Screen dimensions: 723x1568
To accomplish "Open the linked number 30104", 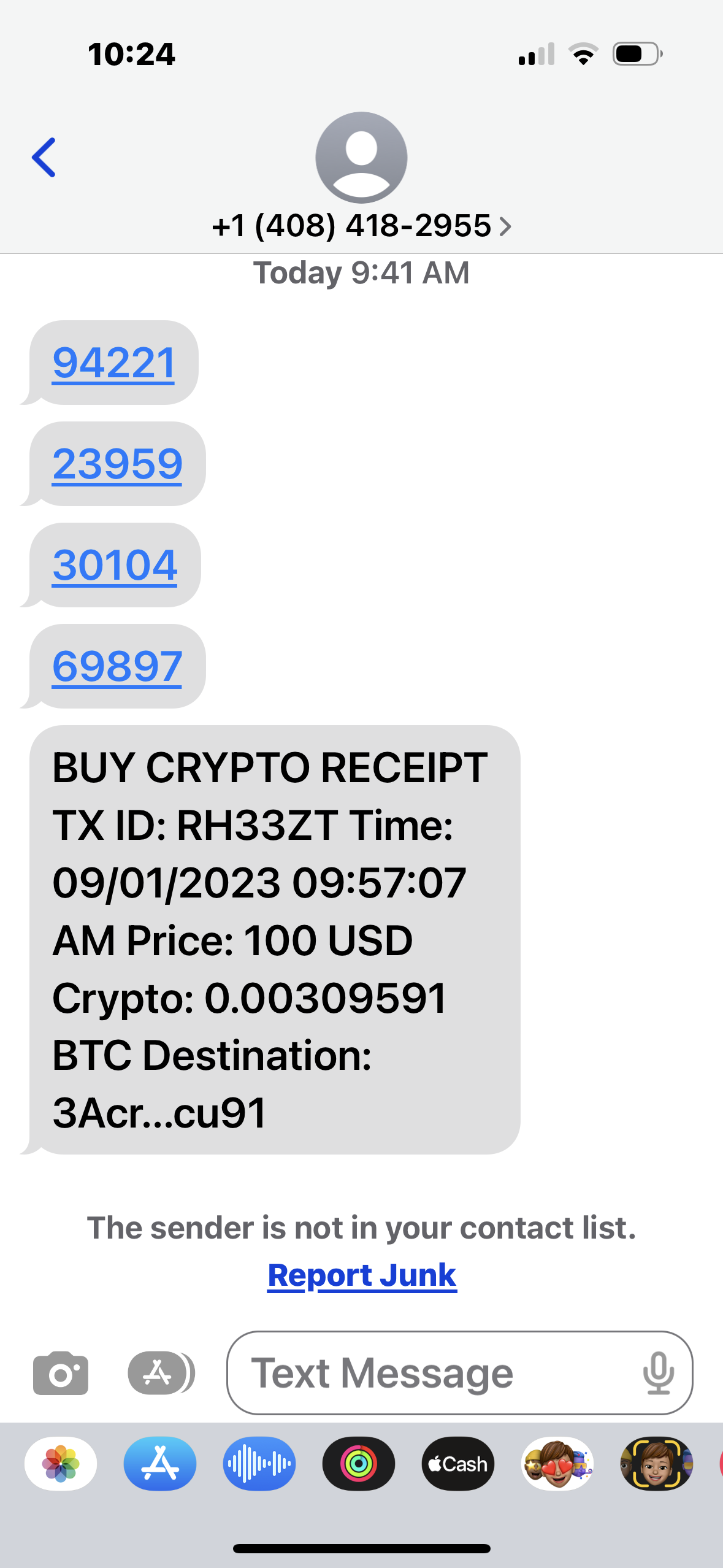I will 115,566.
